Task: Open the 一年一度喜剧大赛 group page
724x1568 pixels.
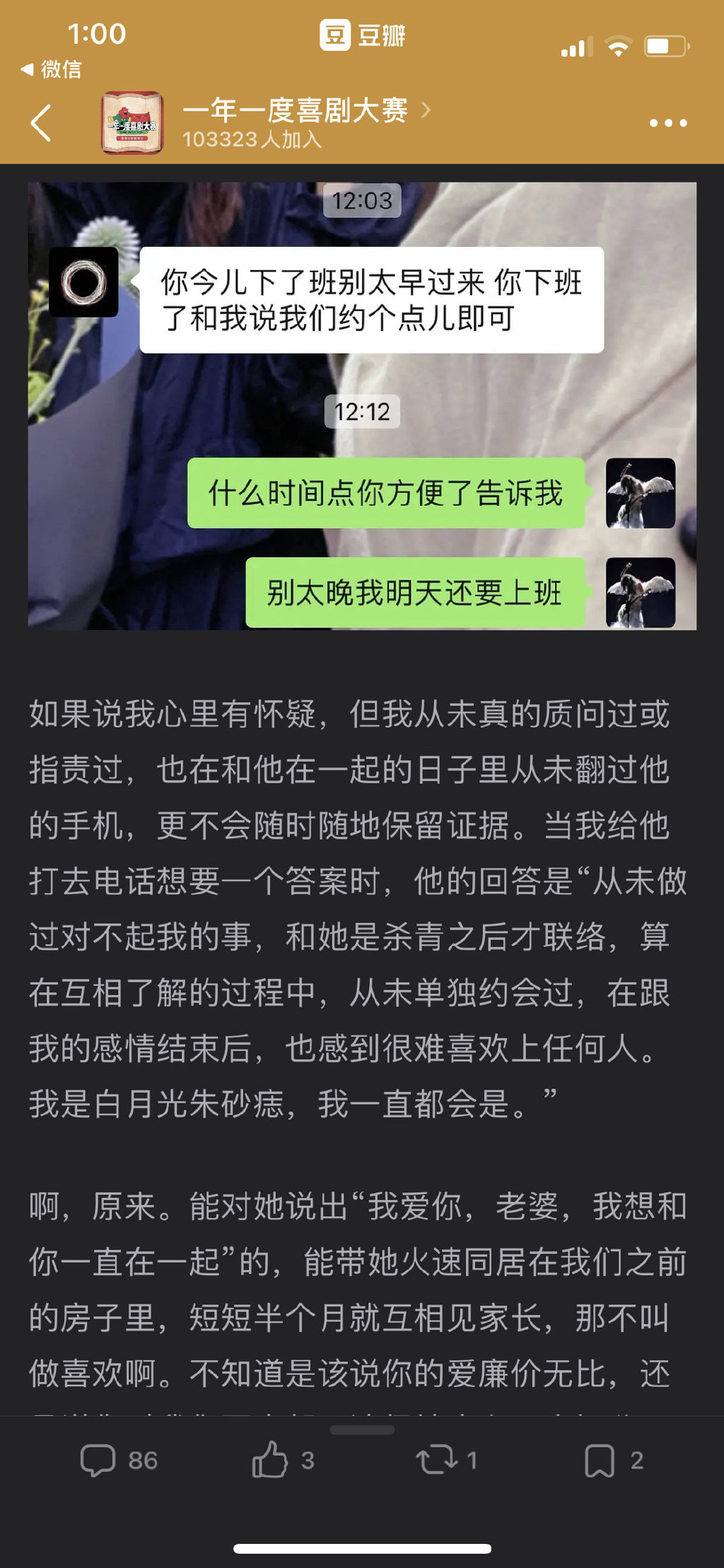Action: pyautogui.click(x=296, y=111)
